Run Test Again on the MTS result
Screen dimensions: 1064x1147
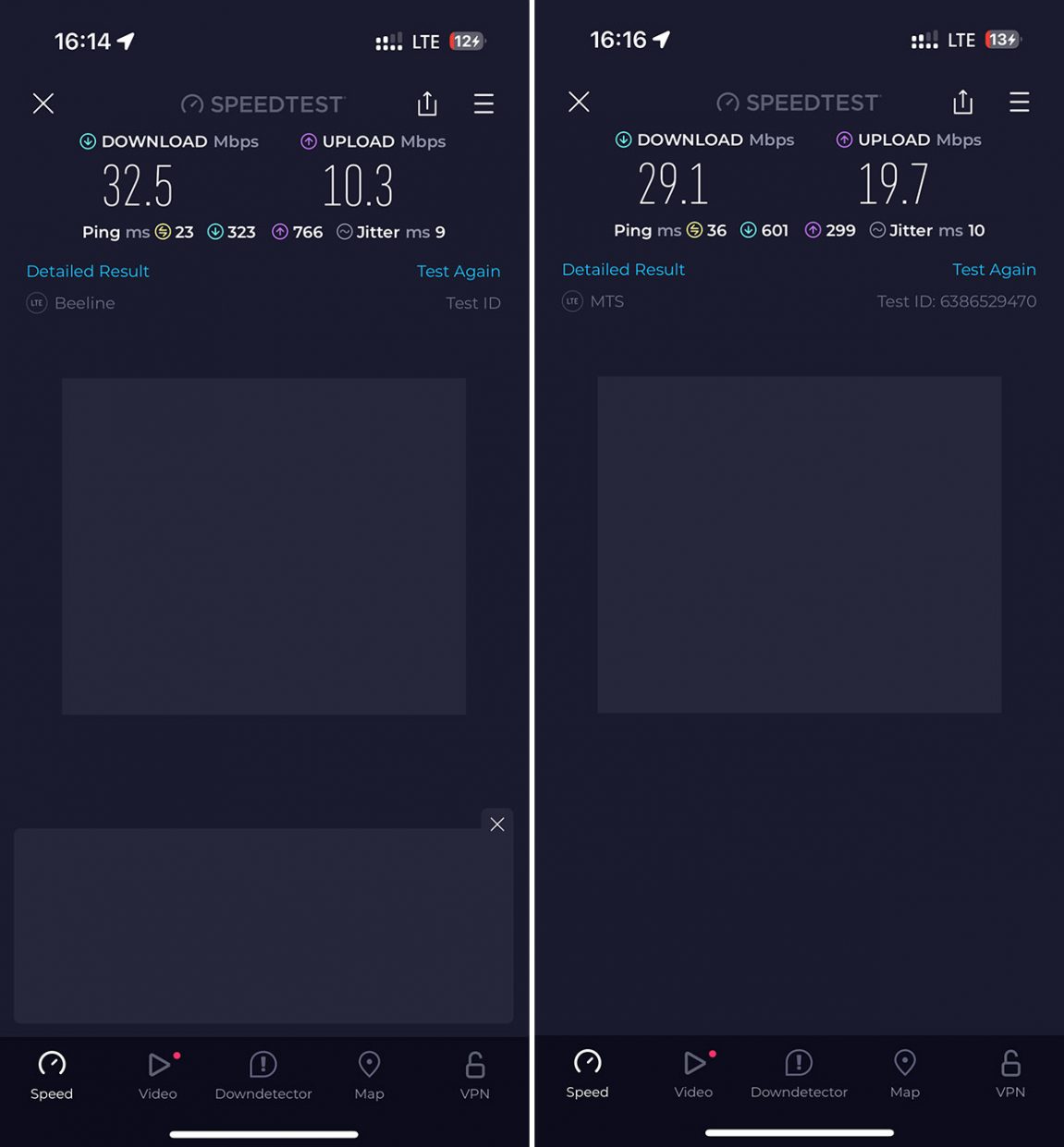pyautogui.click(x=994, y=269)
